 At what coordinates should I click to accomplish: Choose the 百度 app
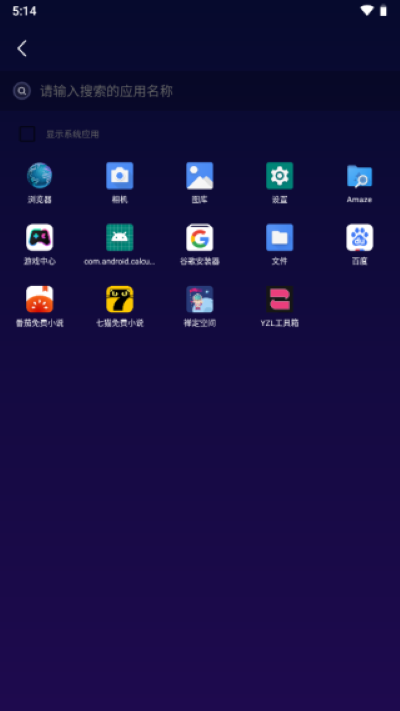pos(359,244)
